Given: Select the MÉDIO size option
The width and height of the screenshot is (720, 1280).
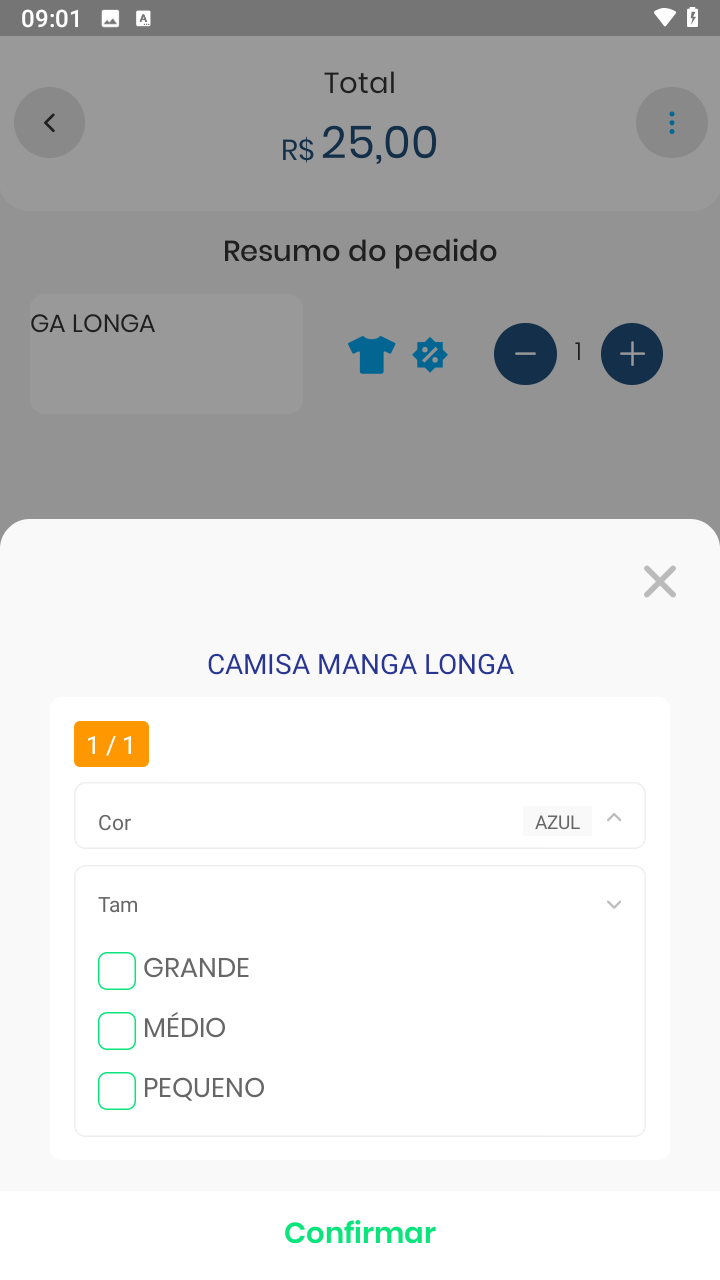Looking at the screenshot, I should point(117,1030).
